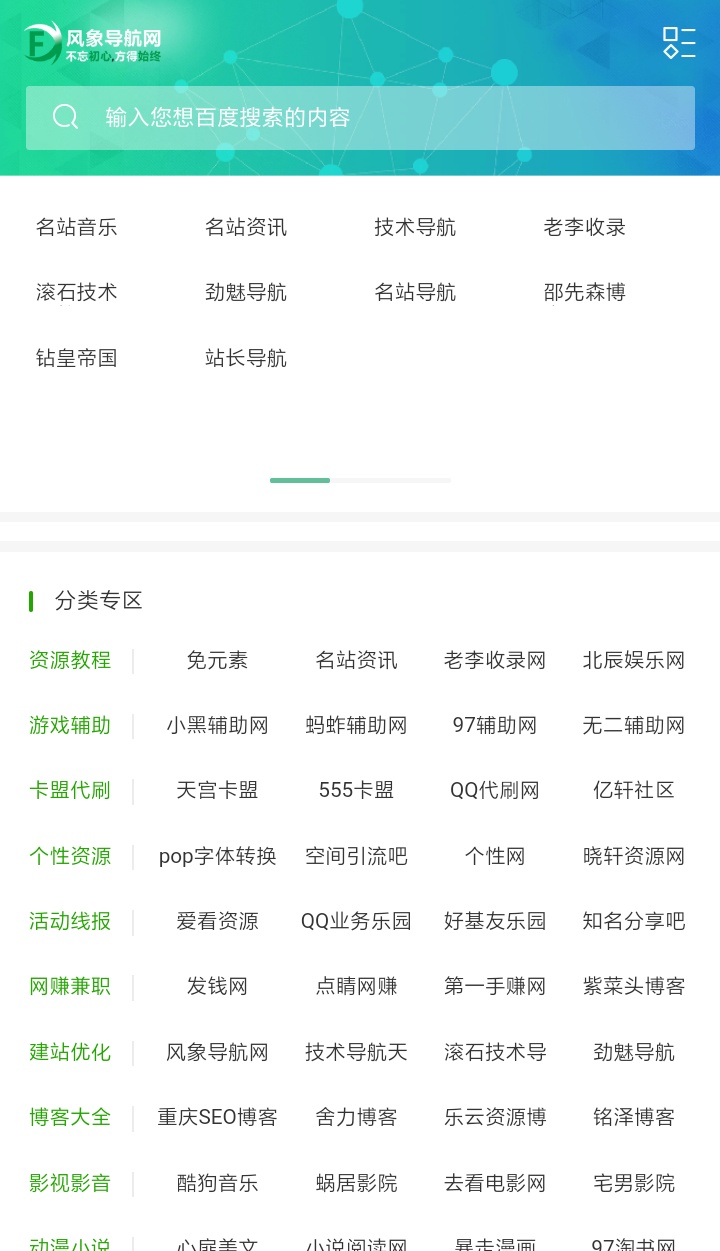Select the 建站优化 category
720x1251 pixels.
[x=70, y=1052]
